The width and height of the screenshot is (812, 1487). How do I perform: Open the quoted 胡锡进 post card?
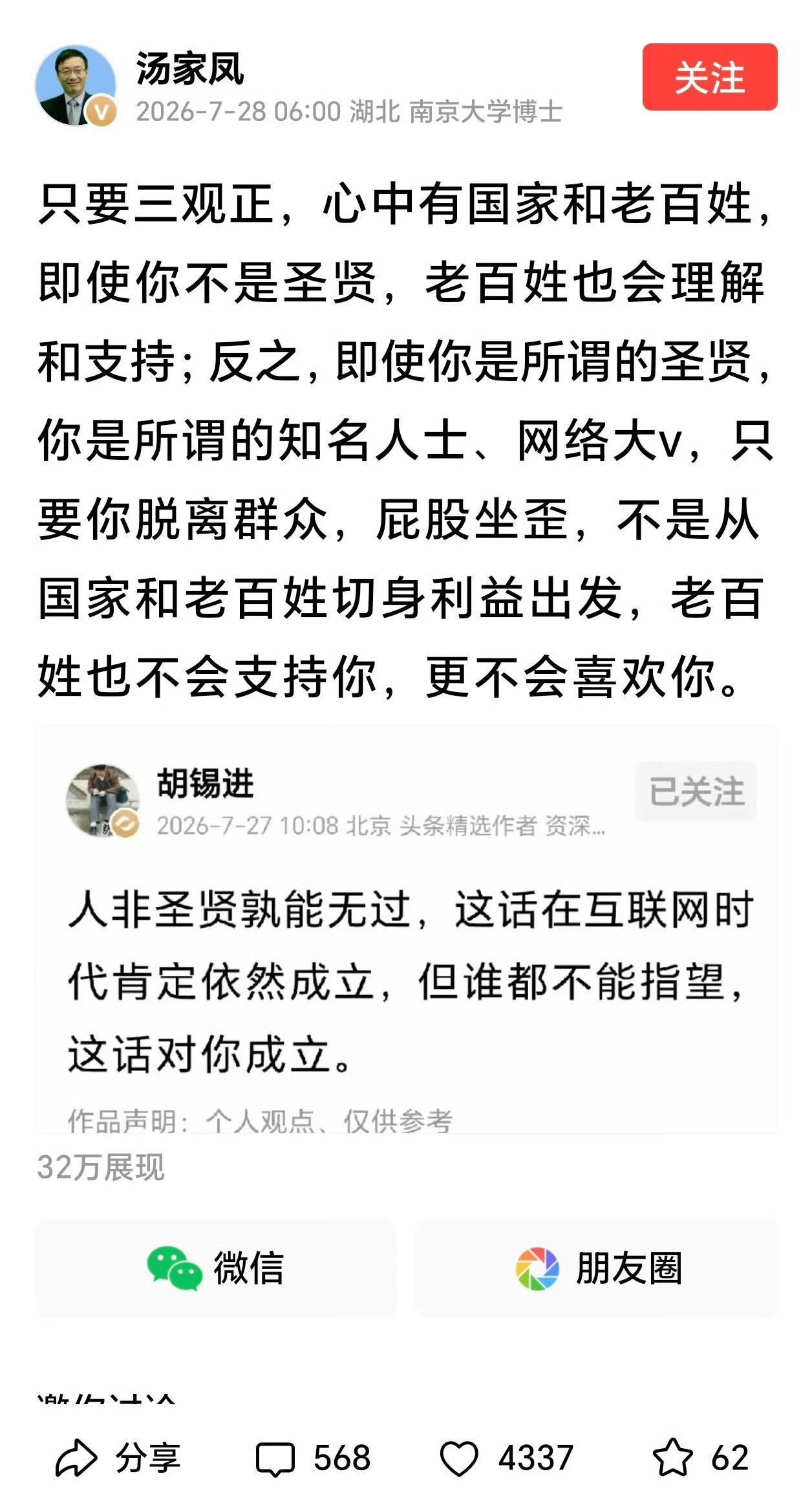(406, 929)
